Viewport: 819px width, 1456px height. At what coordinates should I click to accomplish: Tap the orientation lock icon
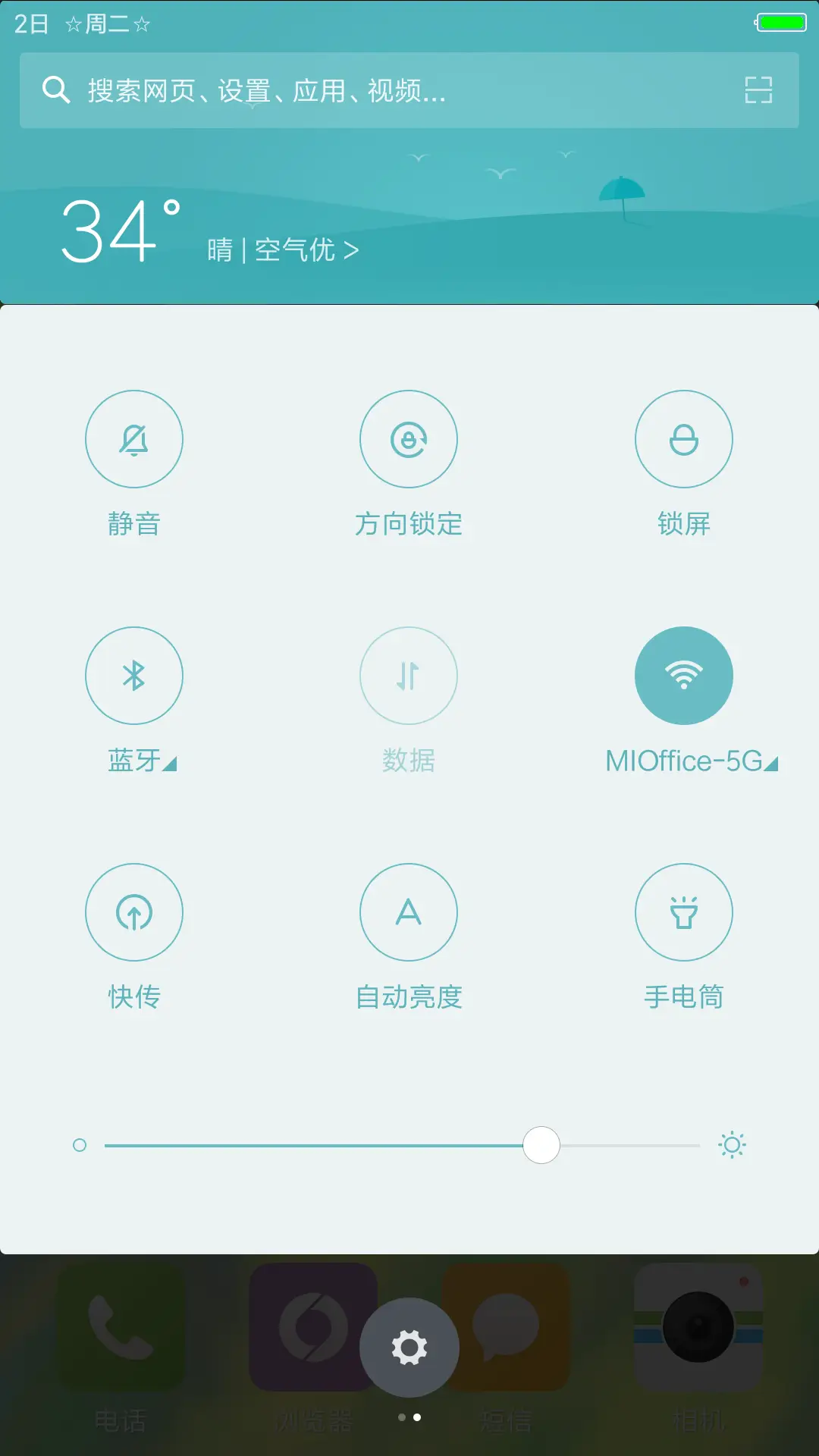point(409,439)
